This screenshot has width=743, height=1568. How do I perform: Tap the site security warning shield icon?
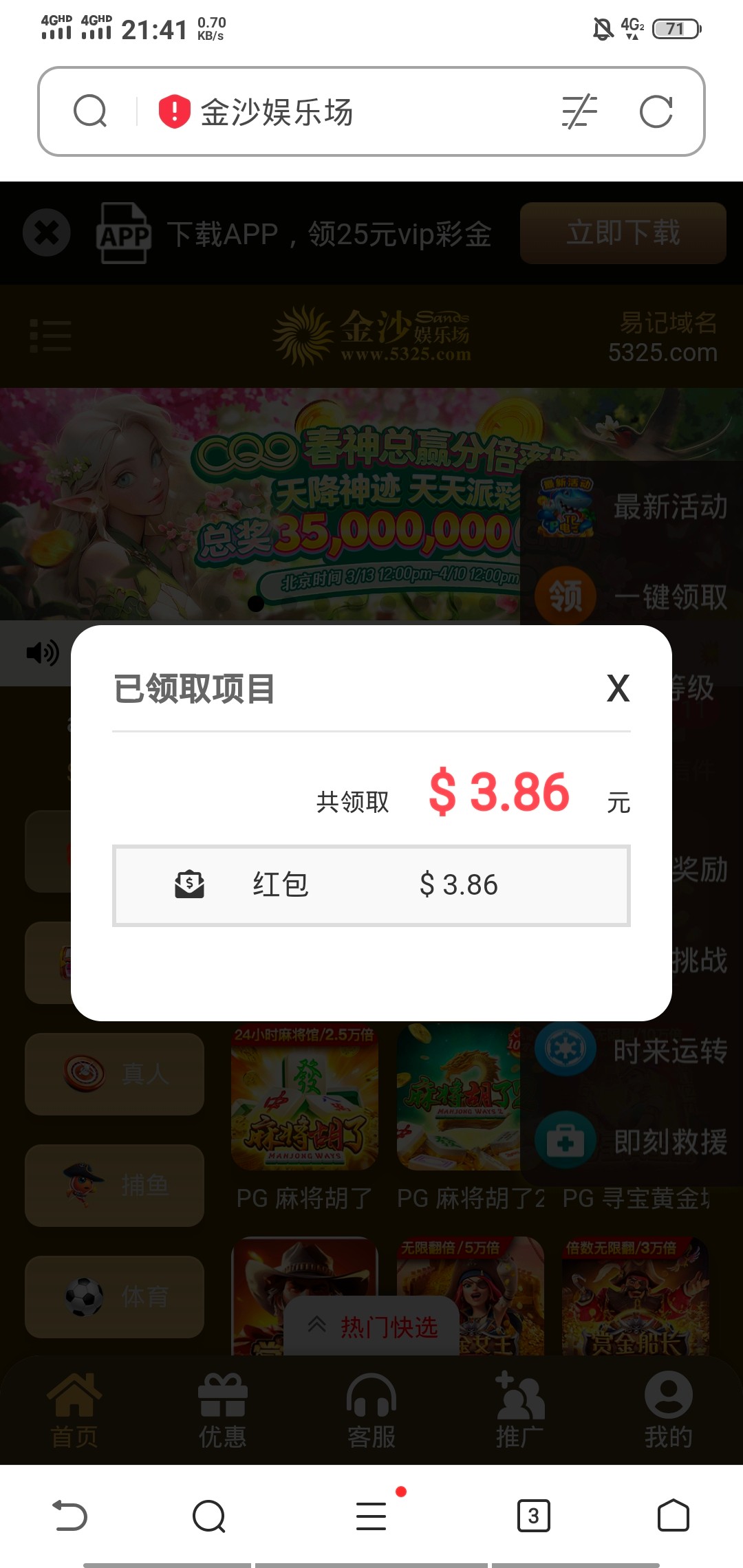(175, 111)
